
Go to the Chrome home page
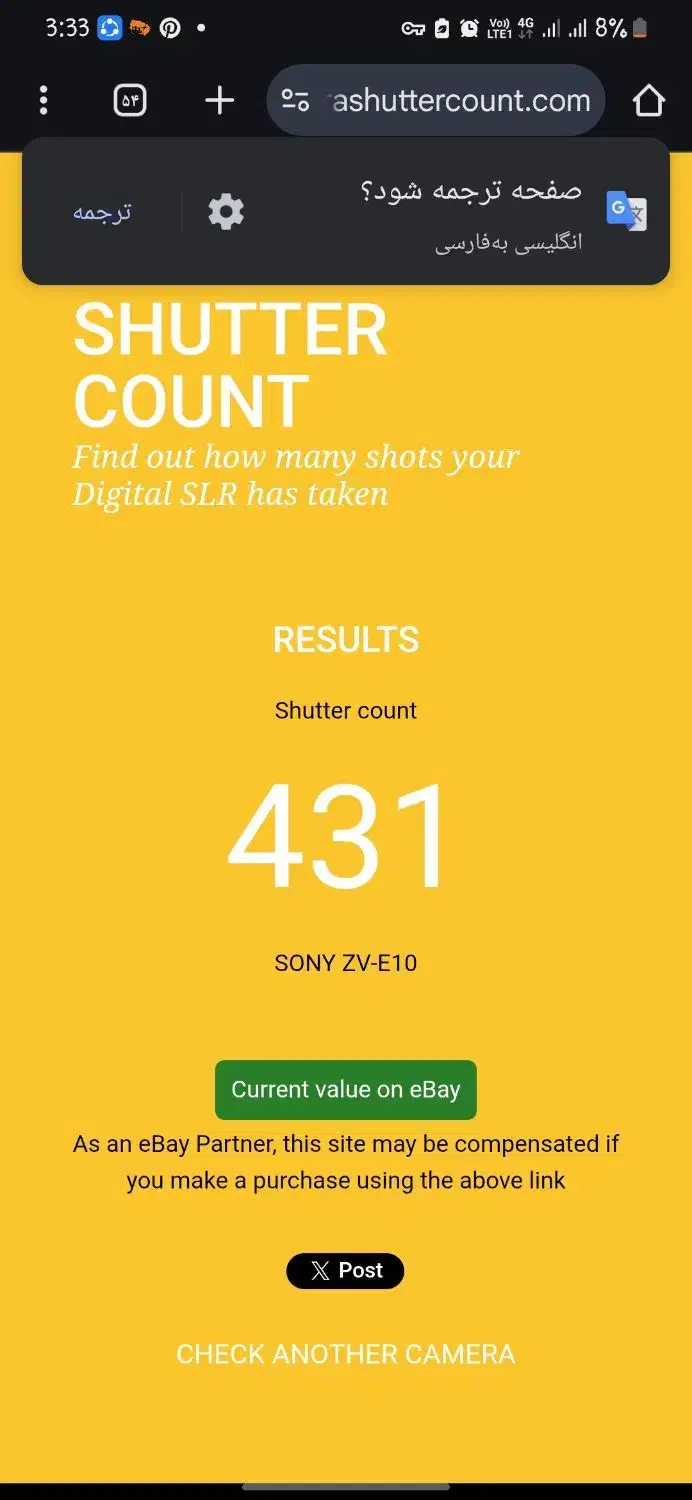649,100
